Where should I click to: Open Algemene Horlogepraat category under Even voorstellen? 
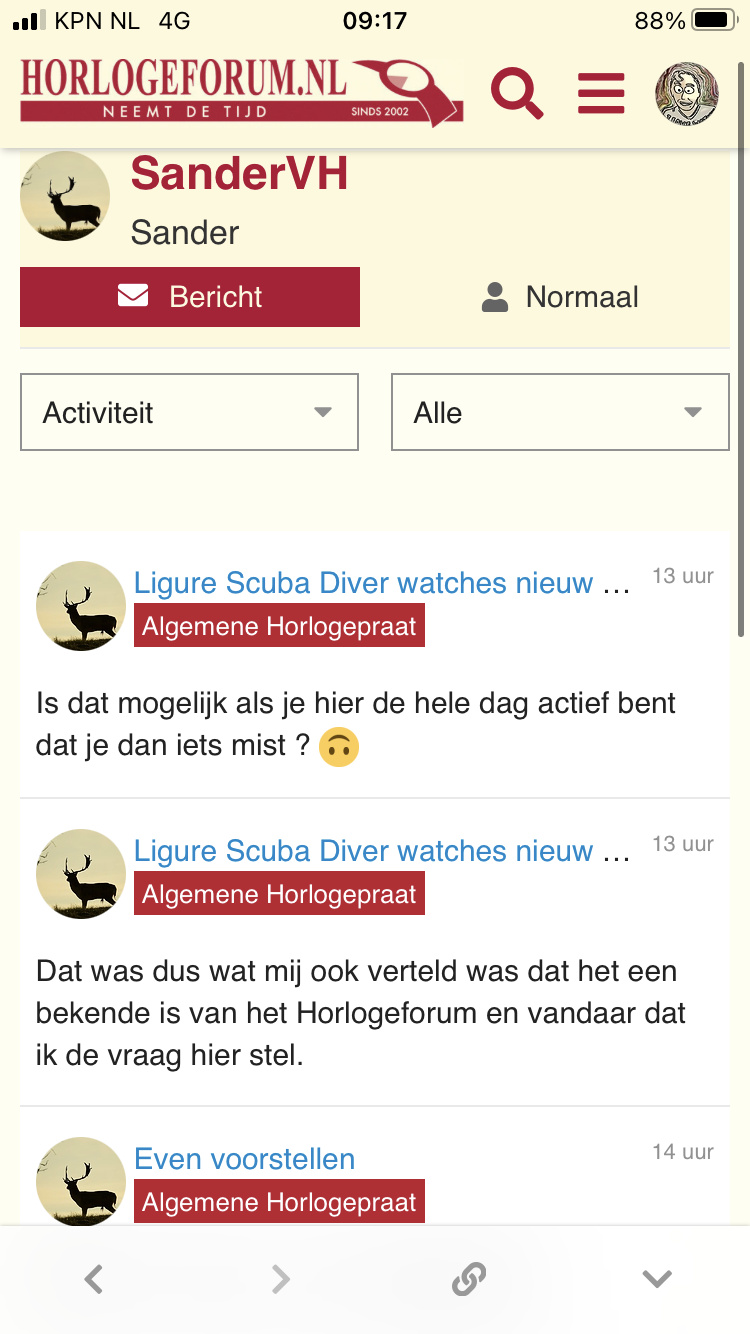[279, 1202]
